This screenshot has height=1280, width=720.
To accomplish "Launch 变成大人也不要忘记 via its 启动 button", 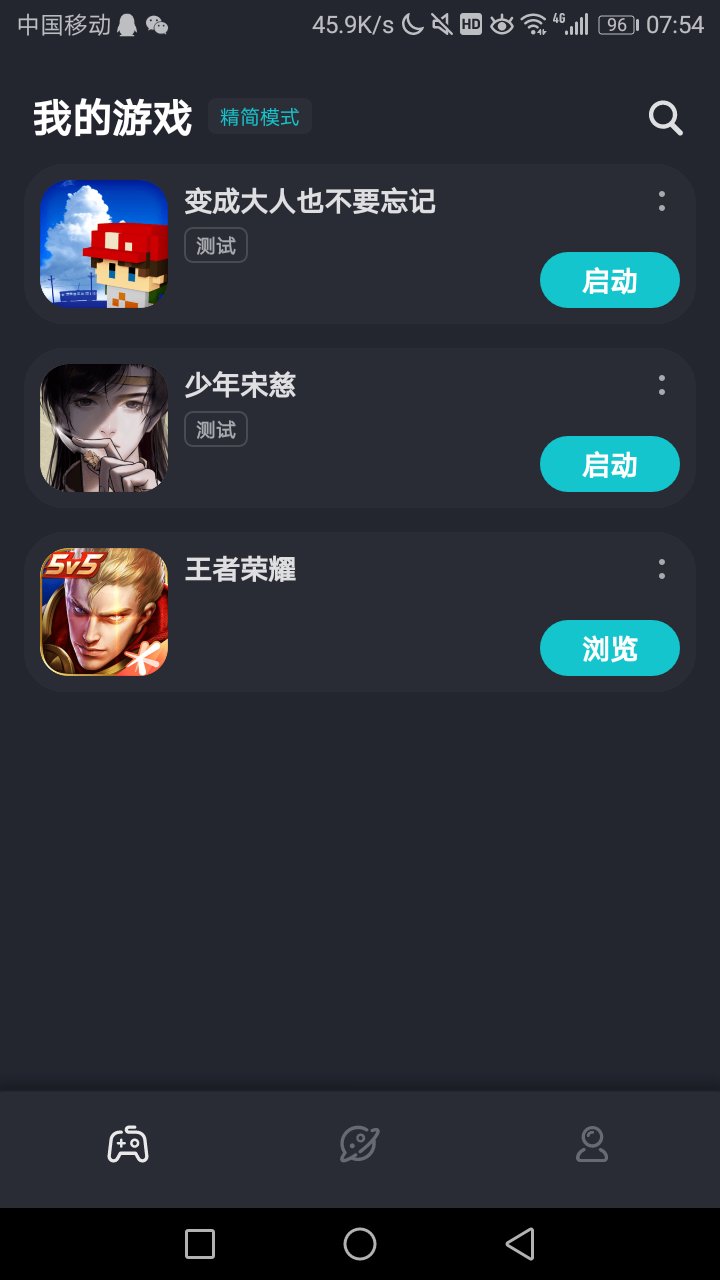I will point(609,280).
